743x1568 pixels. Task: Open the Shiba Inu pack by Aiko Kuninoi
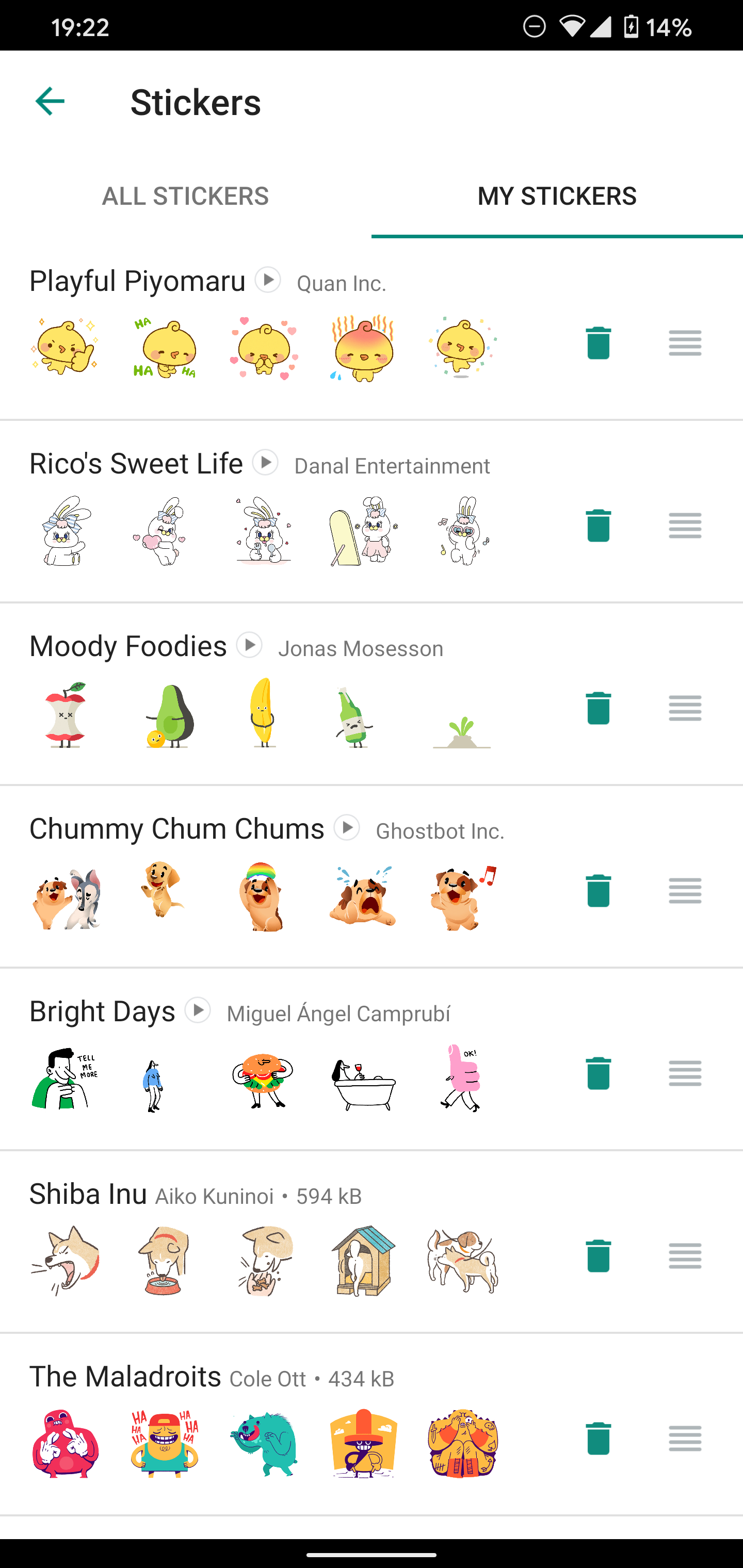87,1194
